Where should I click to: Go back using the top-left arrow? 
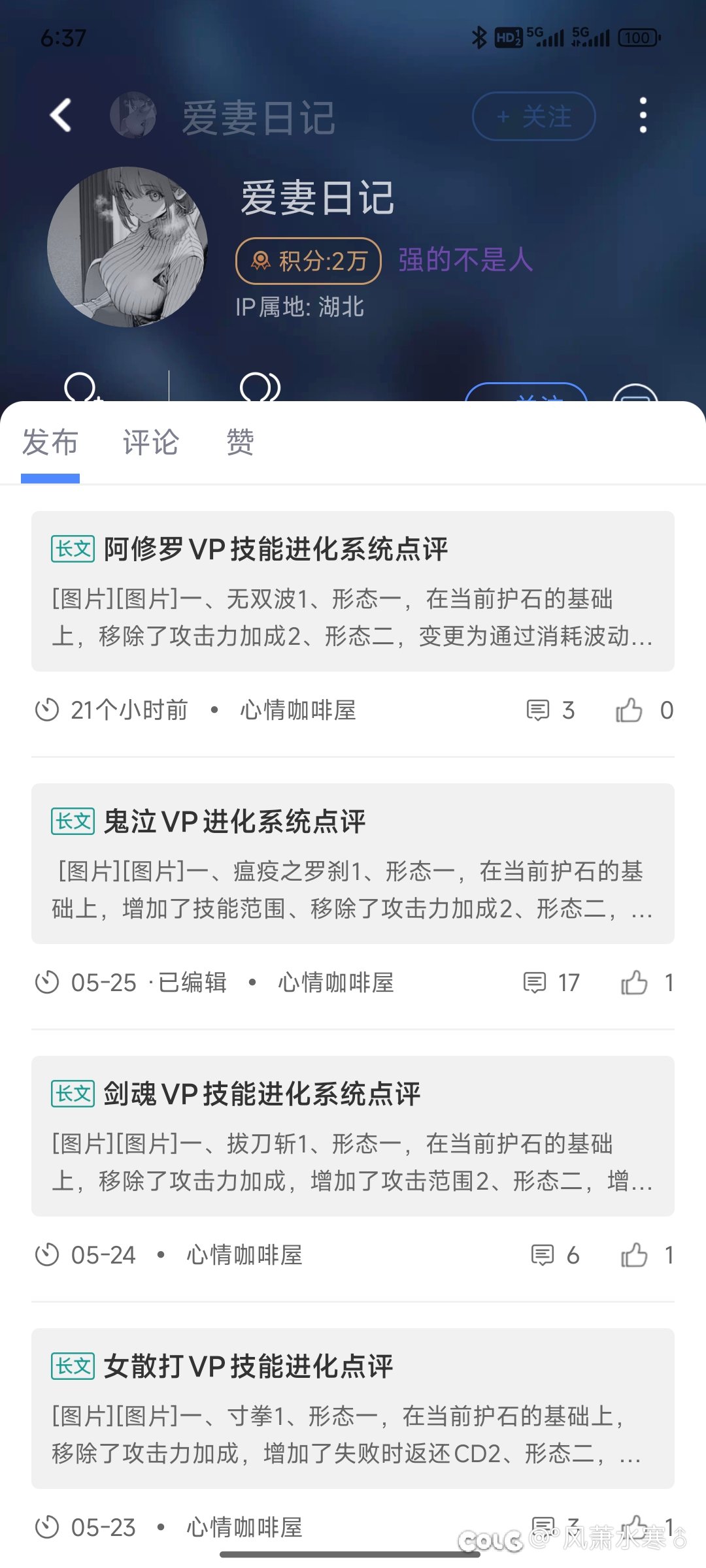[61, 116]
